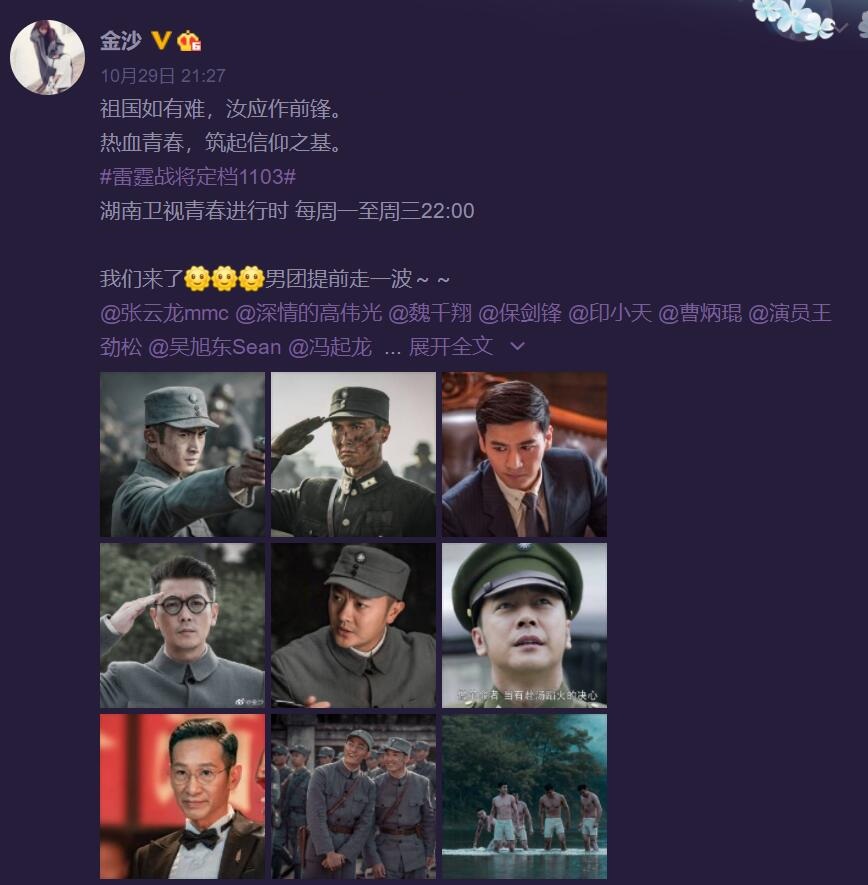
Task: View photo of shirtless men standing in water
Action: pos(524,796)
